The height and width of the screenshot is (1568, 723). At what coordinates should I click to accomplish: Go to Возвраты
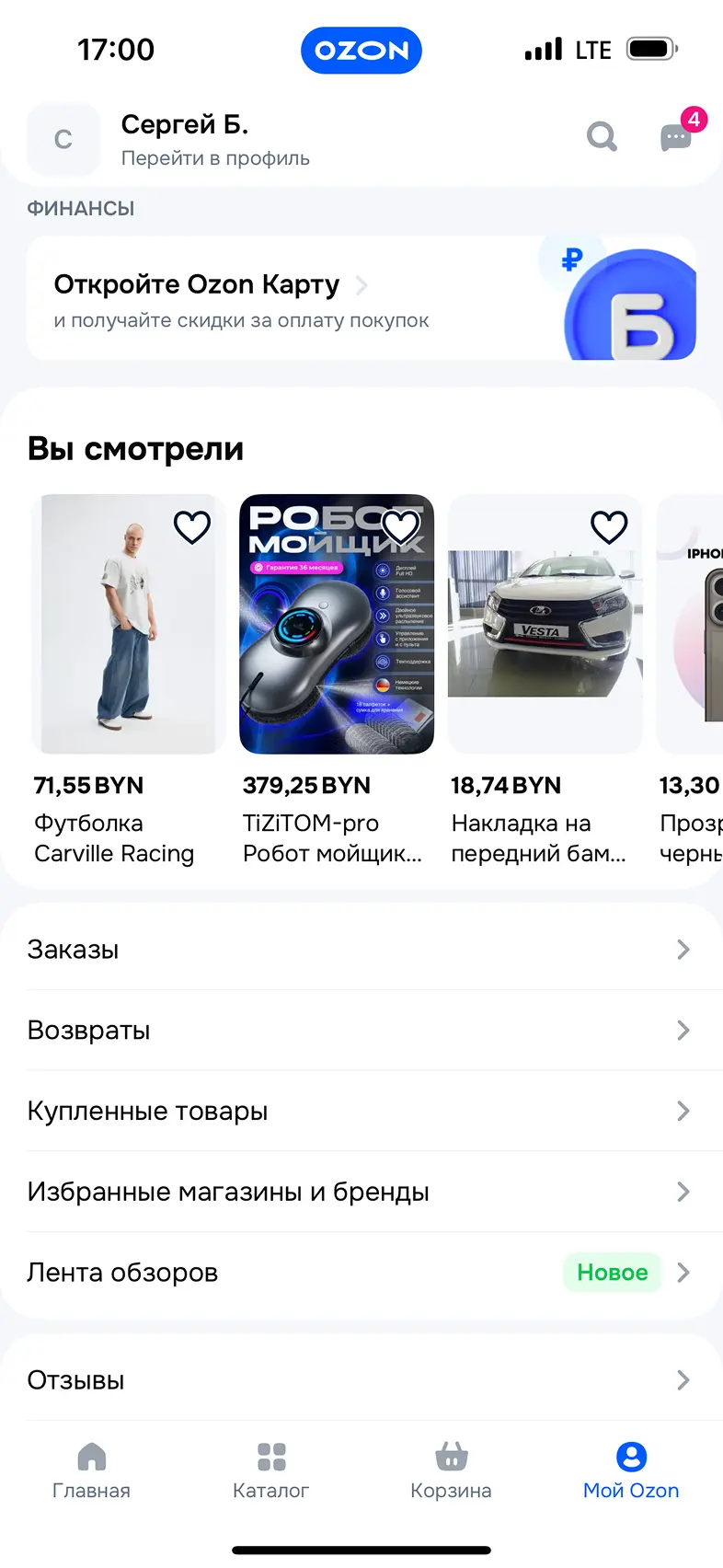(x=361, y=1031)
